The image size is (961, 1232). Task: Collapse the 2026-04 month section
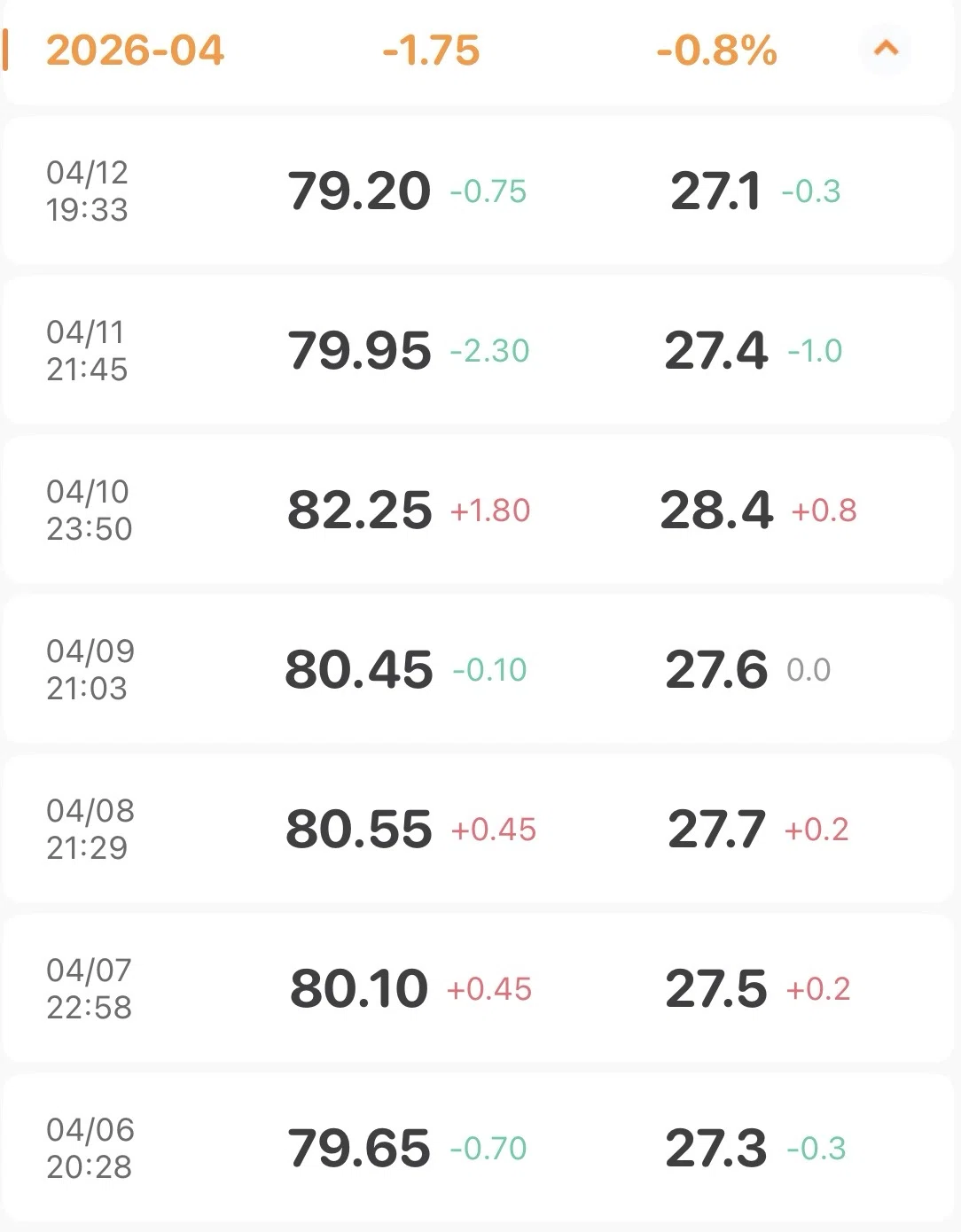point(886,49)
